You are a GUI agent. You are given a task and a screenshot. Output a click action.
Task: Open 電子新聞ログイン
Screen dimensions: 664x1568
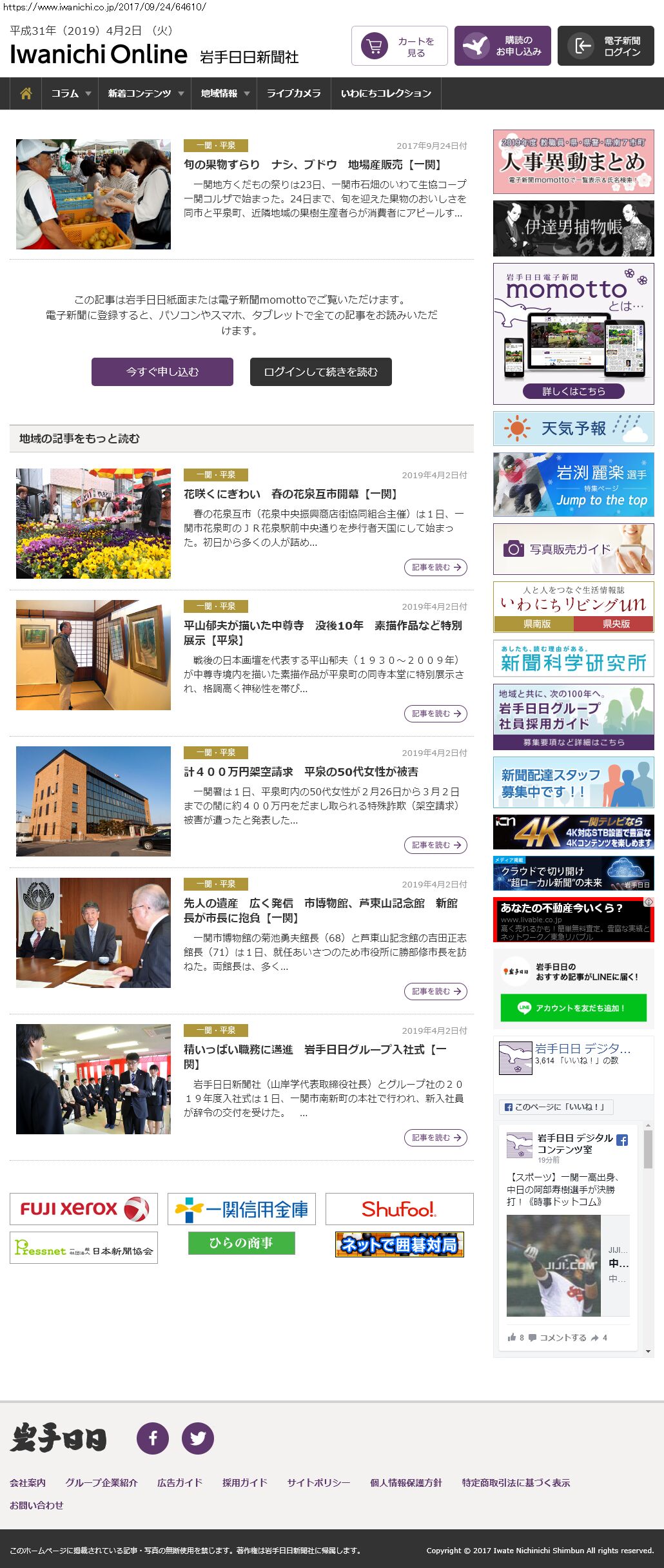tap(605, 46)
